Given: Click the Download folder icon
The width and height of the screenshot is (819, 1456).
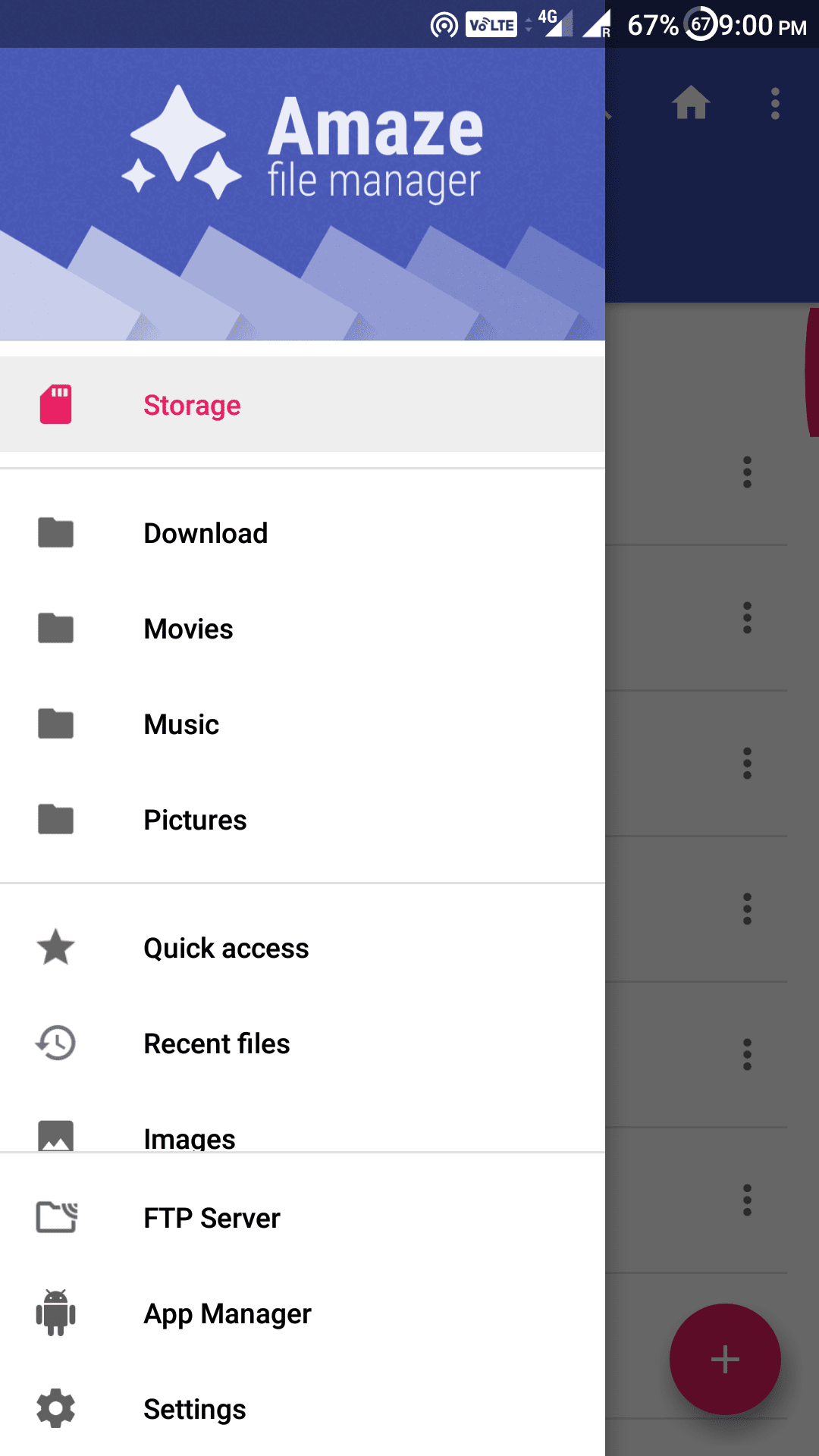Looking at the screenshot, I should [55, 532].
